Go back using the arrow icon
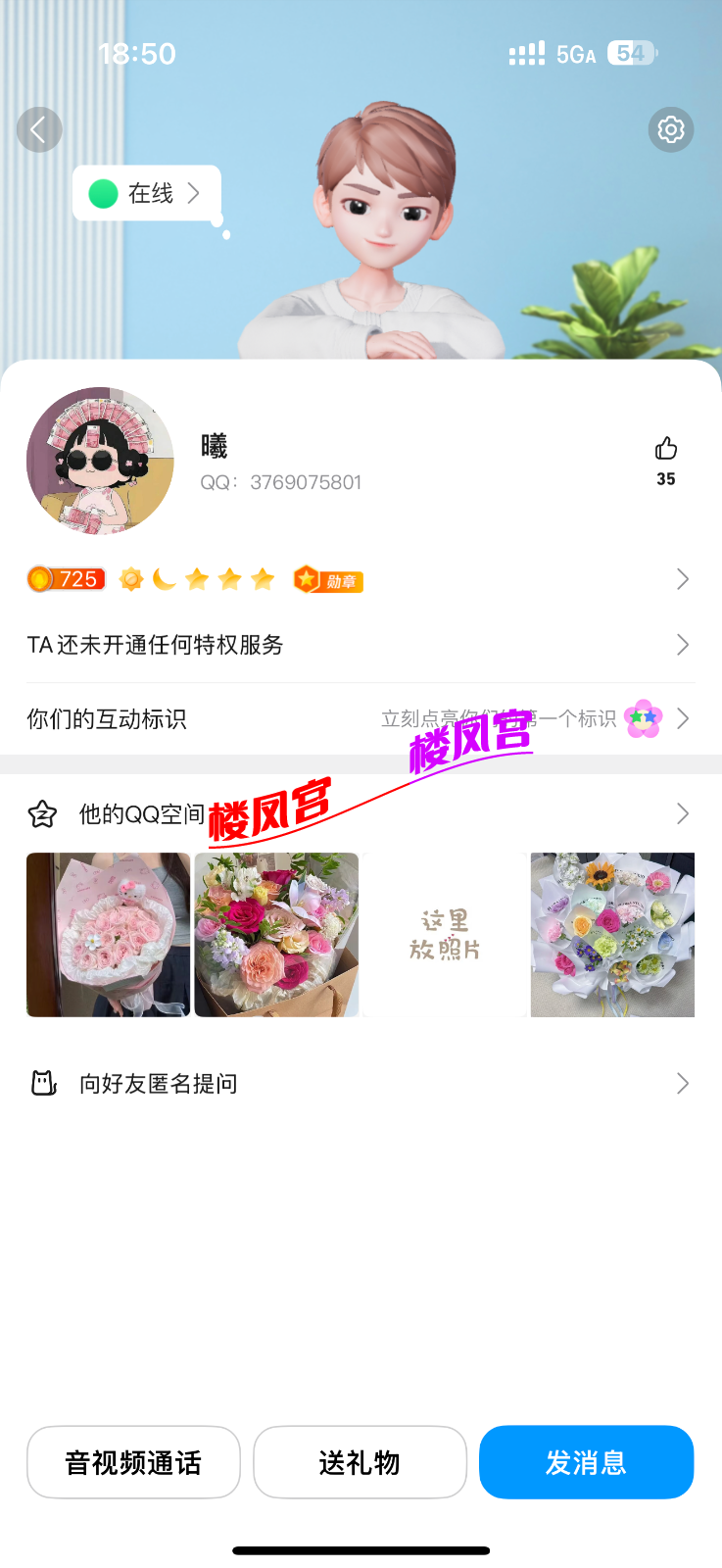Screen dimensions: 722x1568 point(39,129)
